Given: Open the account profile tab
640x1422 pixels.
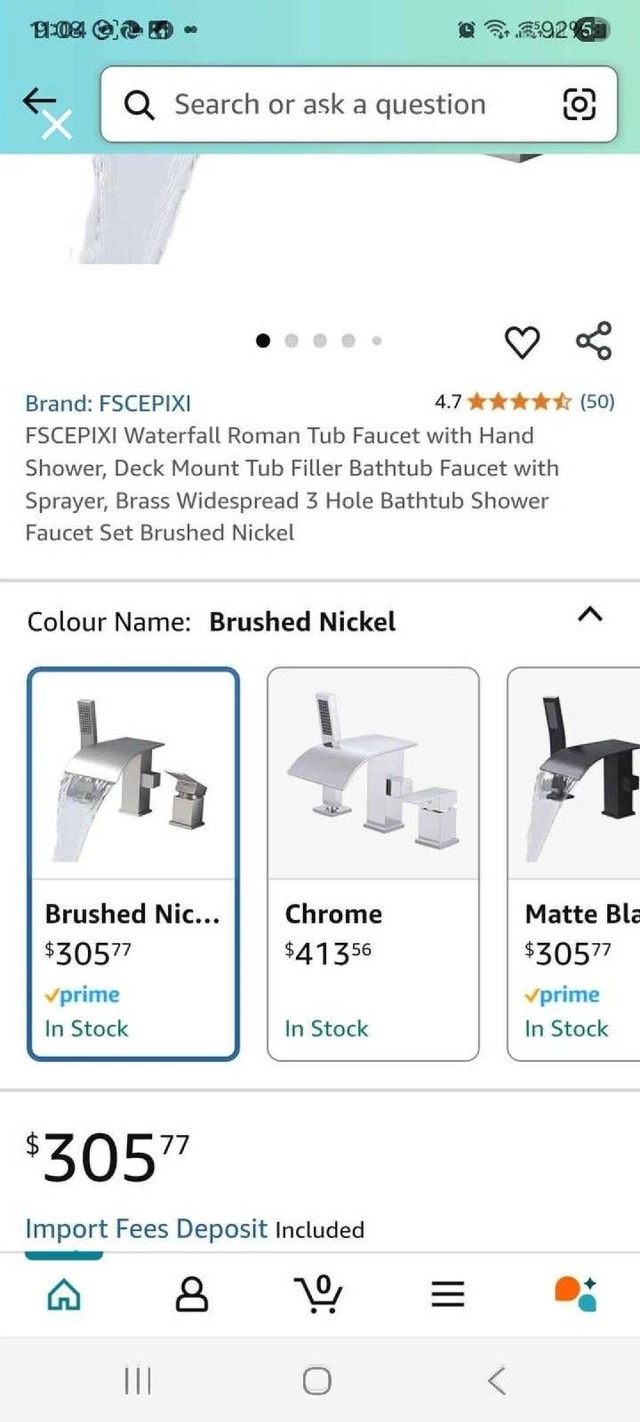Looking at the screenshot, I should pyautogui.click(x=192, y=1294).
